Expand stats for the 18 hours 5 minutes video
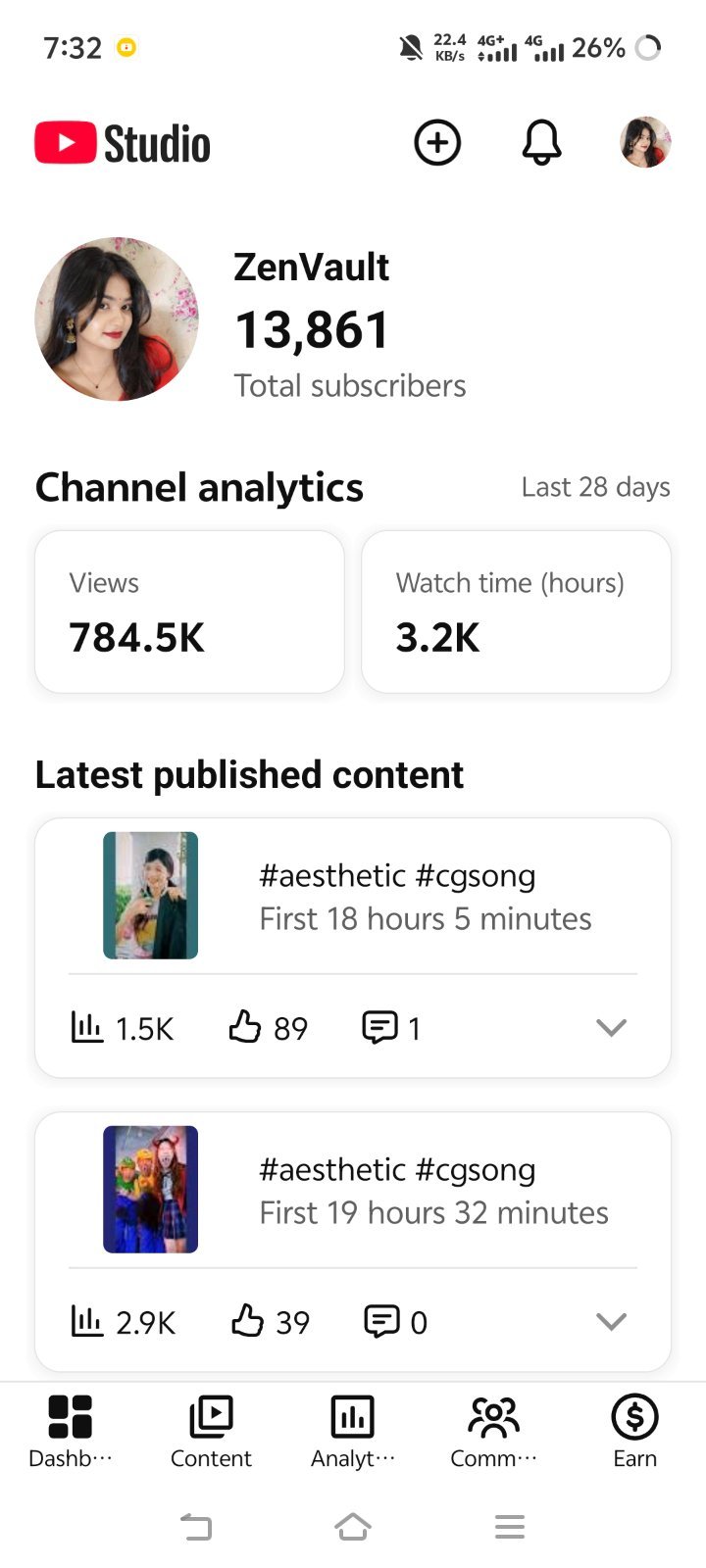706x1568 pixels. pyautogui.click(x=611, y=1027)
